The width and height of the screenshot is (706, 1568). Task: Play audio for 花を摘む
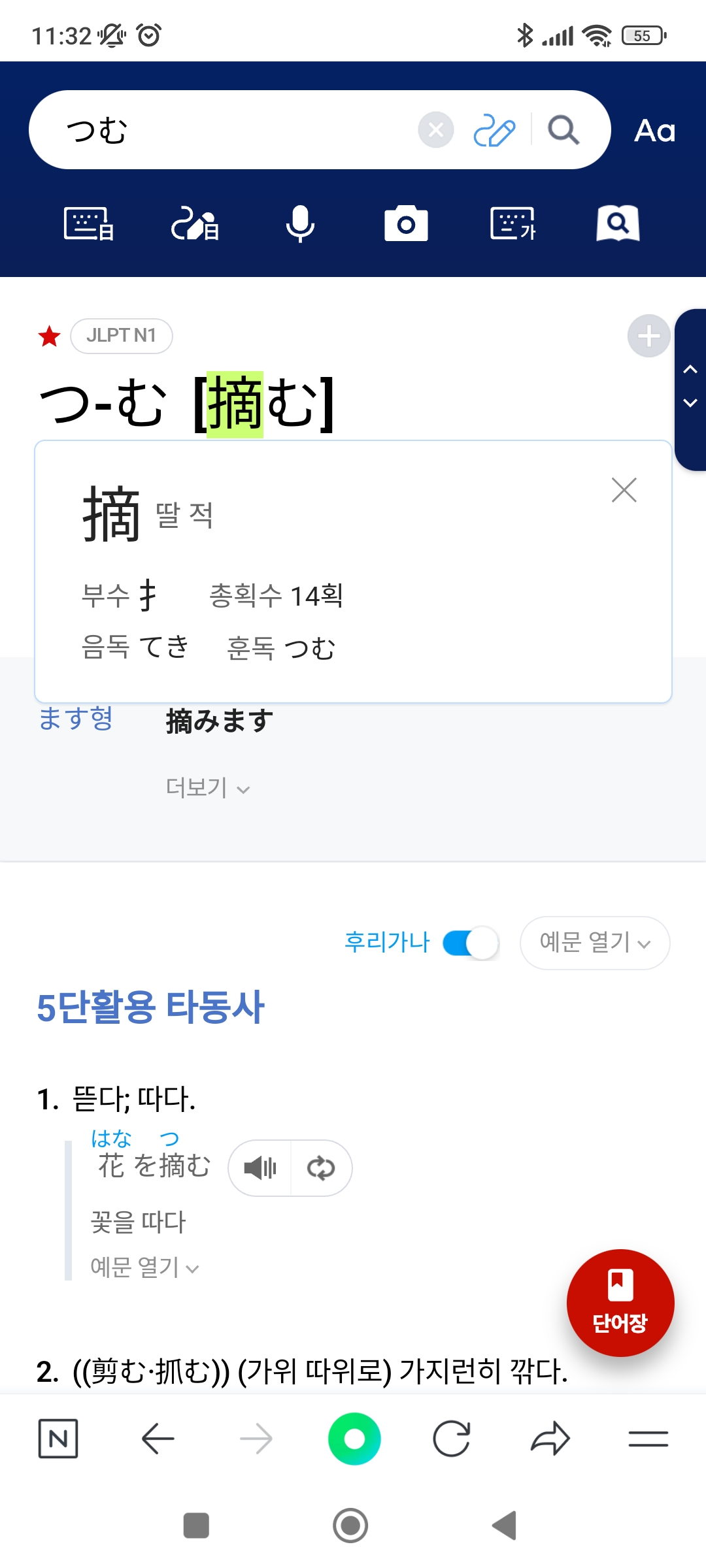tap(260, 1168)
